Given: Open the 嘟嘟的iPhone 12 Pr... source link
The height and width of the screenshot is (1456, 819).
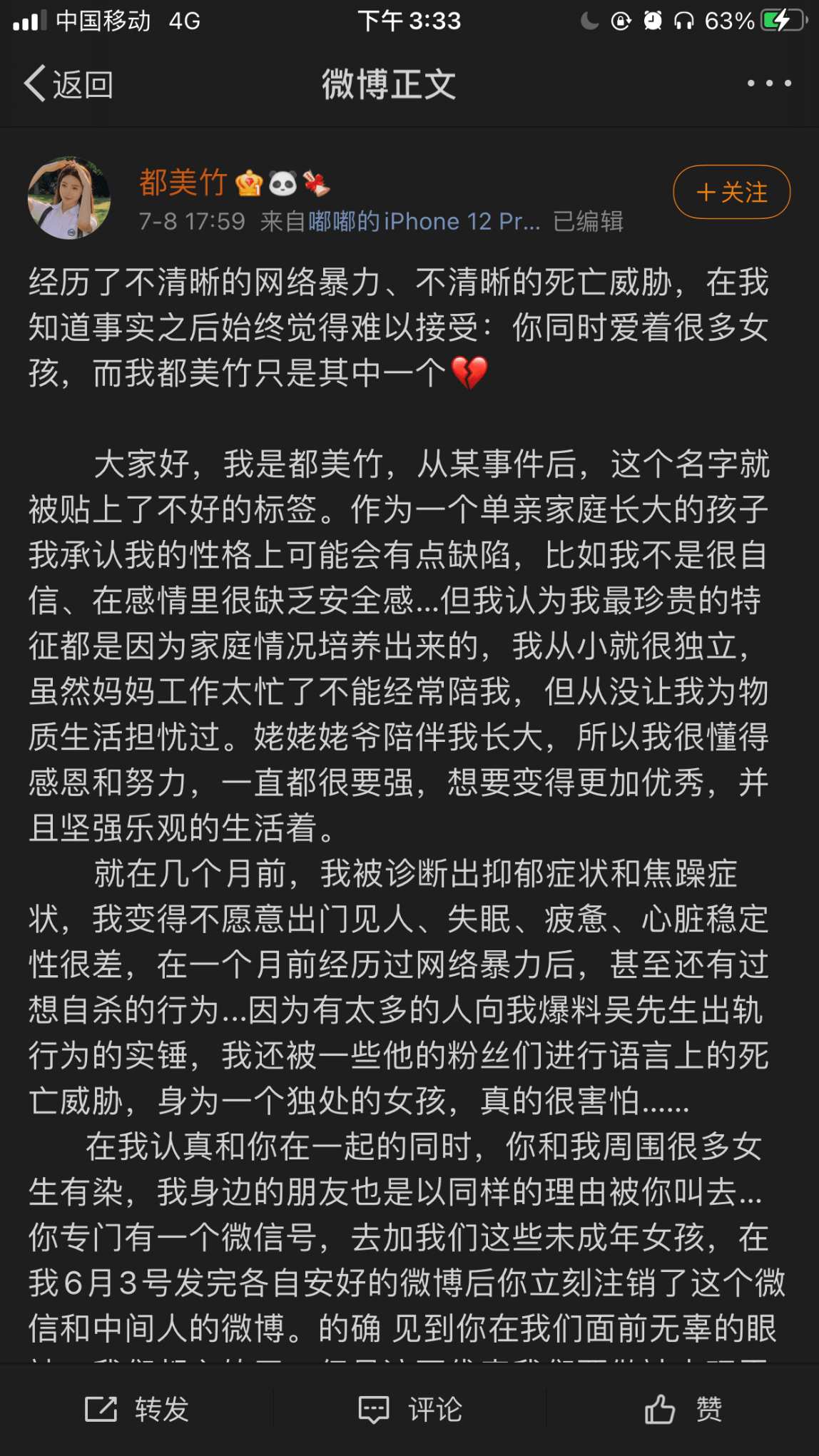Looking at the screenshot, I should tap(424, 222).
